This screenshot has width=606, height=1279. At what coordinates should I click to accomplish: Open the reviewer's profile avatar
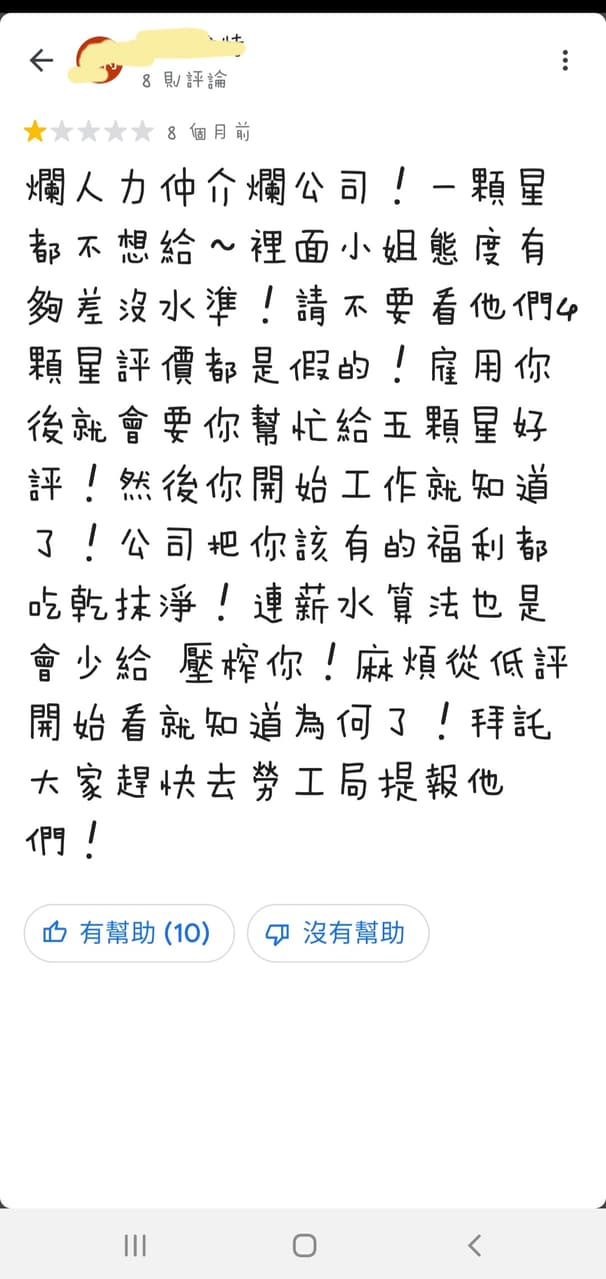coord(98,60)
